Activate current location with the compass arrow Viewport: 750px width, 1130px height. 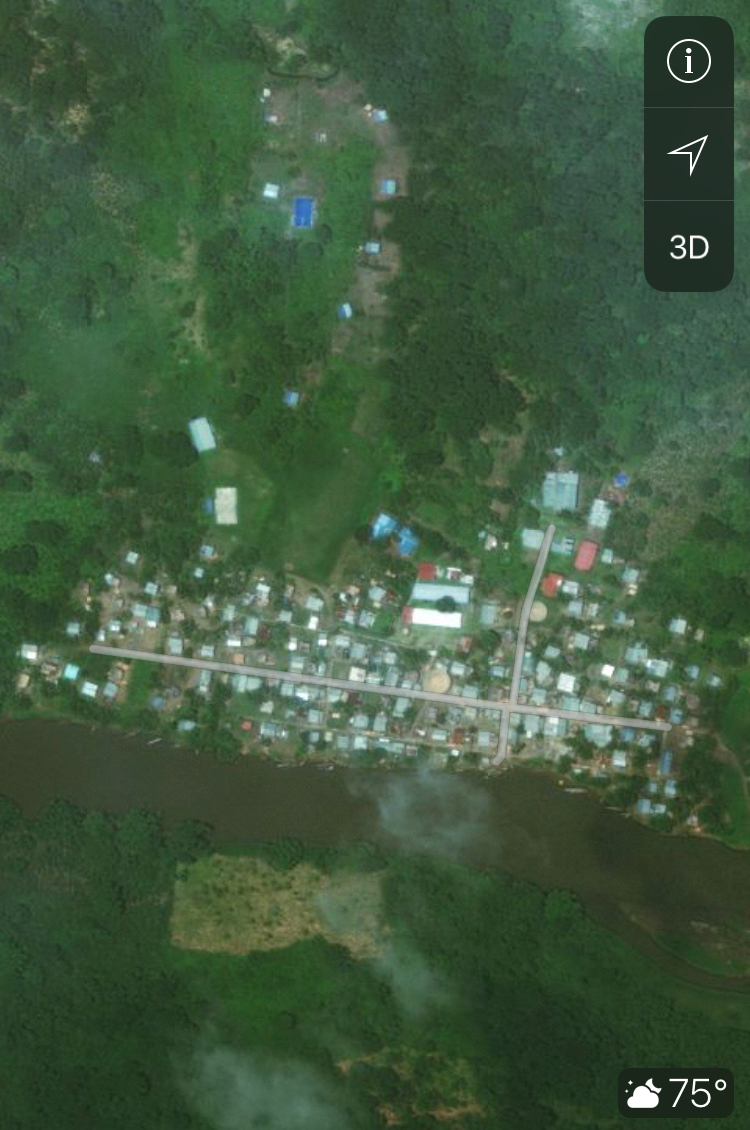tap(688, 157)
